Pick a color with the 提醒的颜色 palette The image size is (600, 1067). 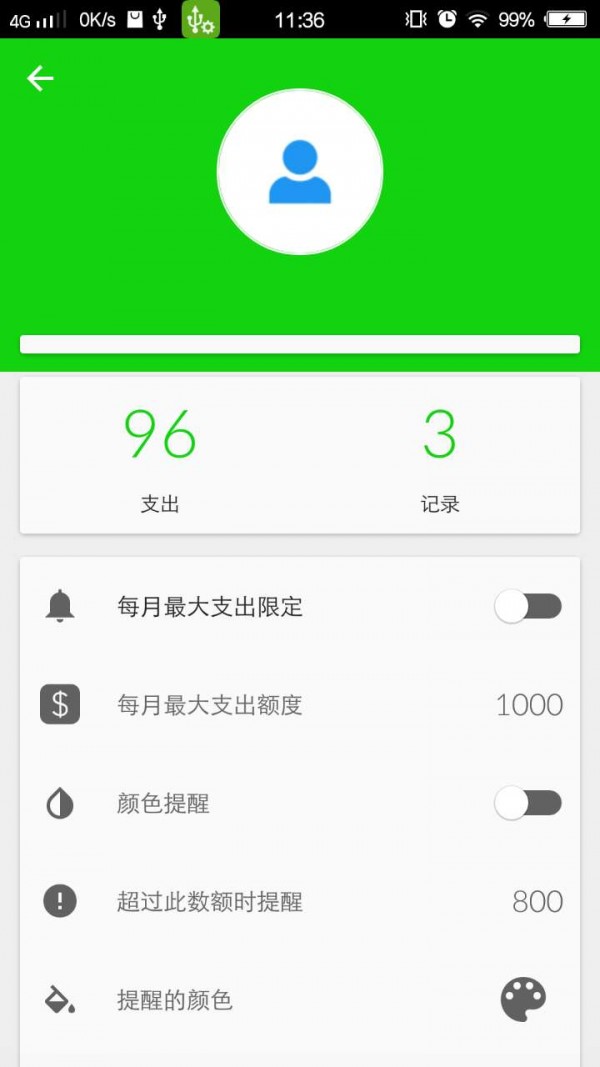(x=523, y=999)
